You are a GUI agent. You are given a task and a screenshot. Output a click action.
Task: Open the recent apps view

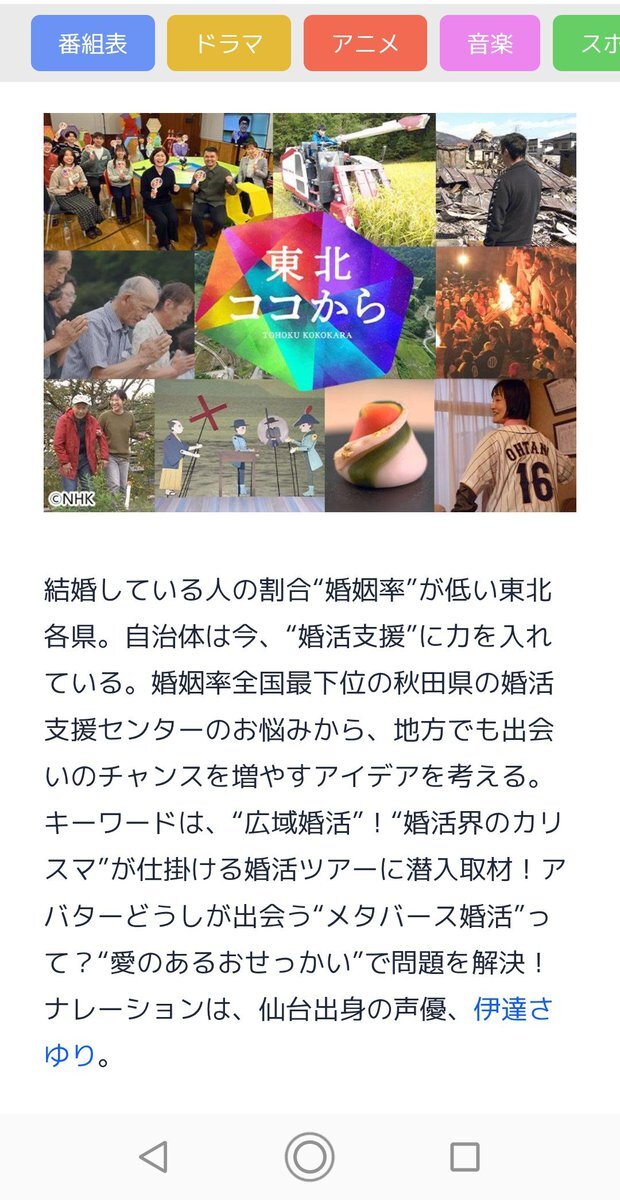(464, 1157)
